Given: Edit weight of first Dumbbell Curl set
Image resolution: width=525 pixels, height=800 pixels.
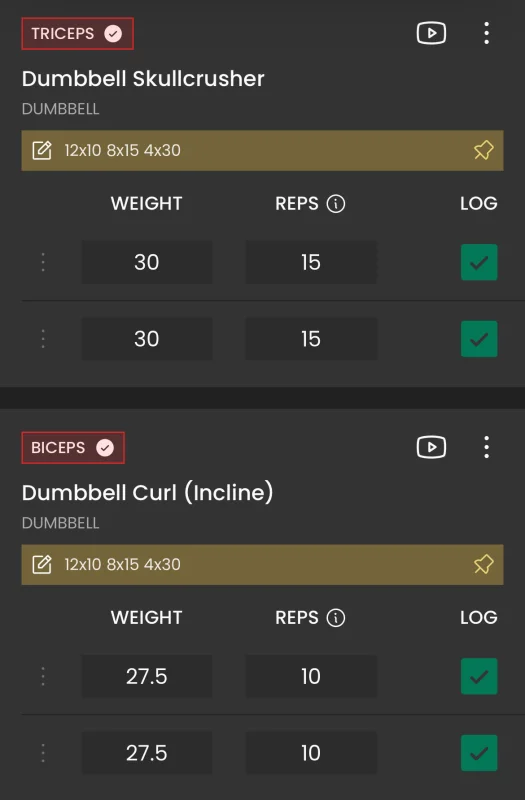Looking at the screenshot, I should pyautogui.click(x=147, y=677).
